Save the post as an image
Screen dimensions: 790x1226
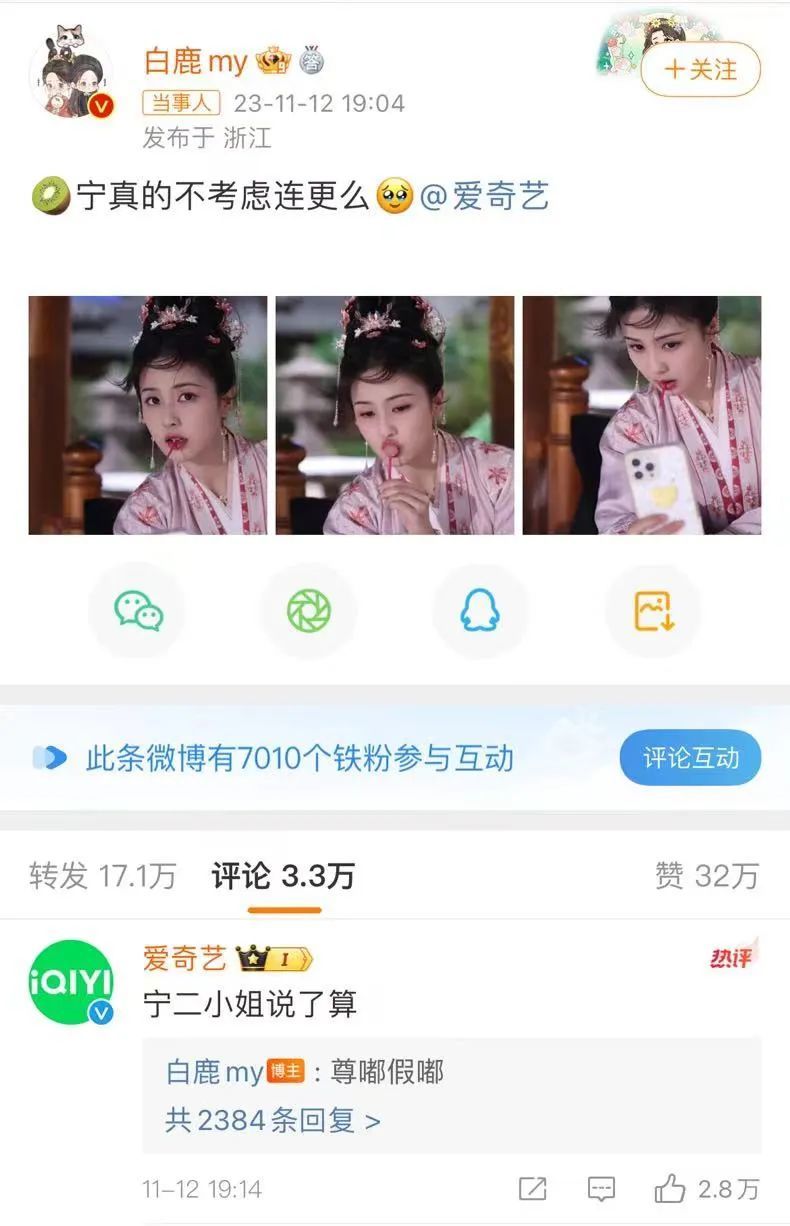tap(653, 610)
